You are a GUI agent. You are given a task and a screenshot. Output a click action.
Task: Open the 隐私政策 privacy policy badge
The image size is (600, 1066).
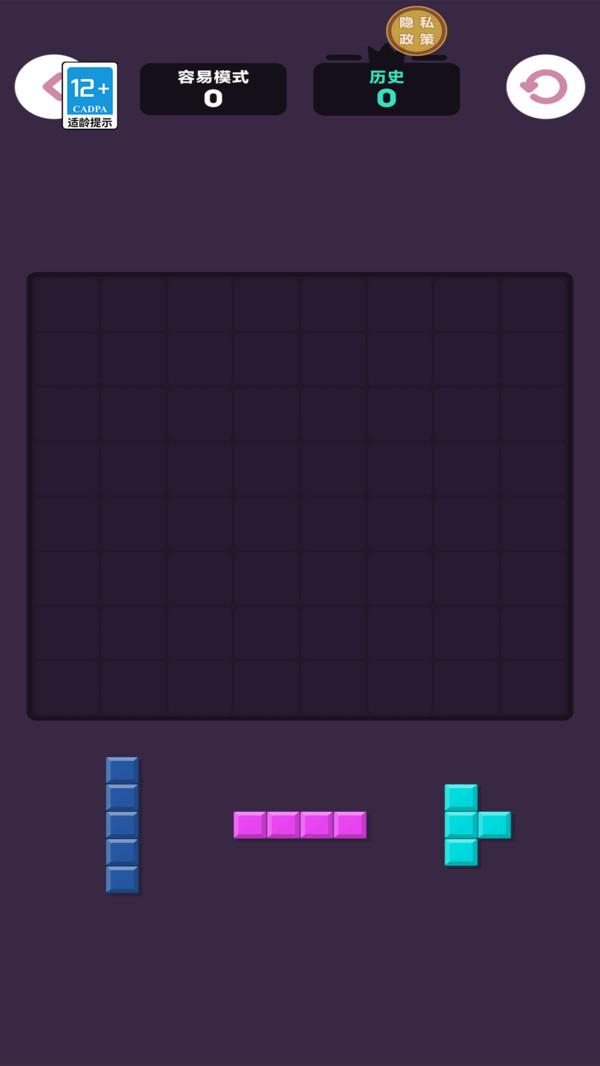pyautogui.click(x=416, y=31)
